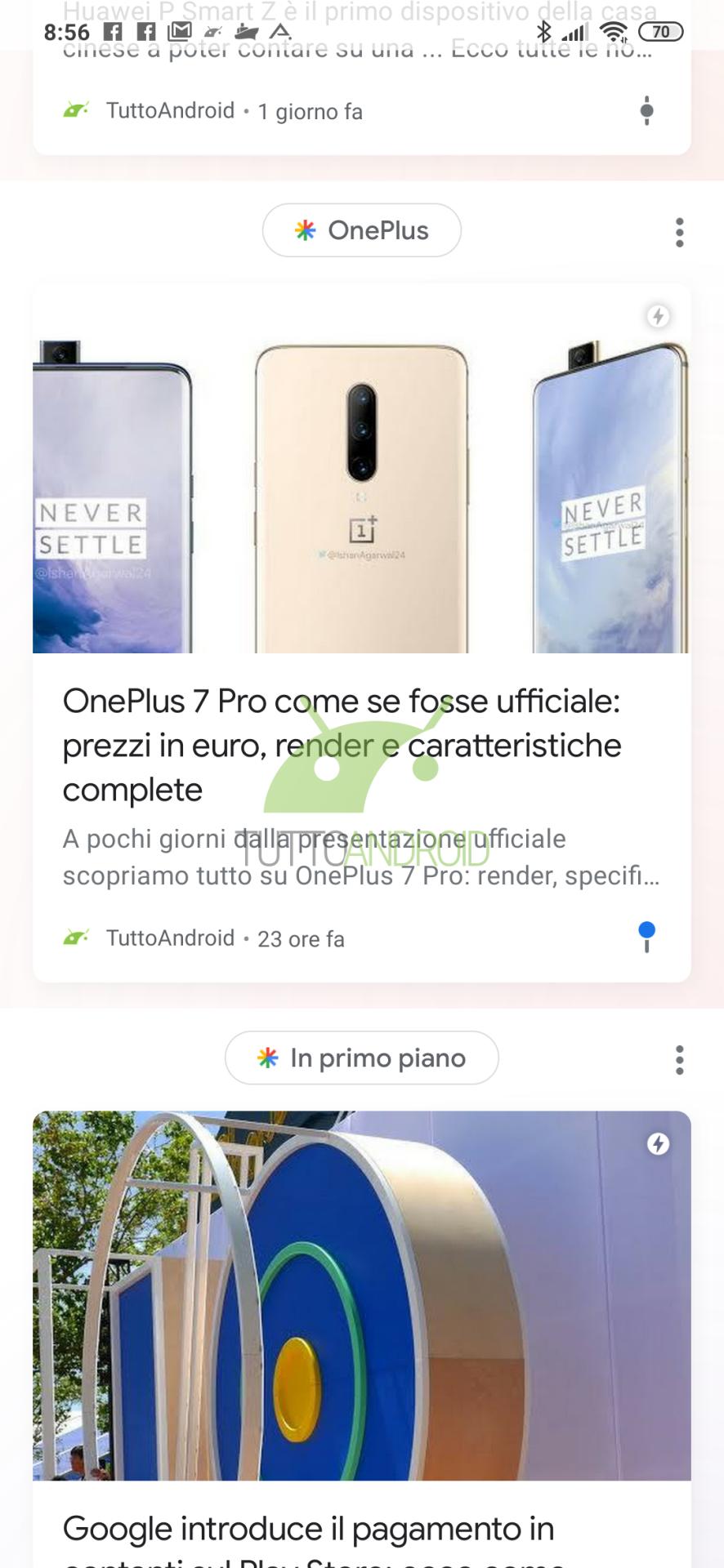Viewport: 724px width, 1568px height.
Task: Open the OnePlus topic chip
Action: tap(361, 230)
